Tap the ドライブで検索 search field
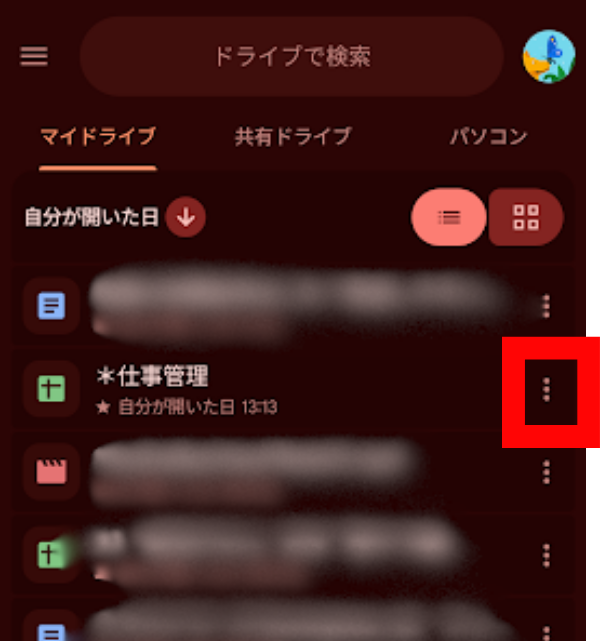The image size is (601, 642). [x=291, y=56]
